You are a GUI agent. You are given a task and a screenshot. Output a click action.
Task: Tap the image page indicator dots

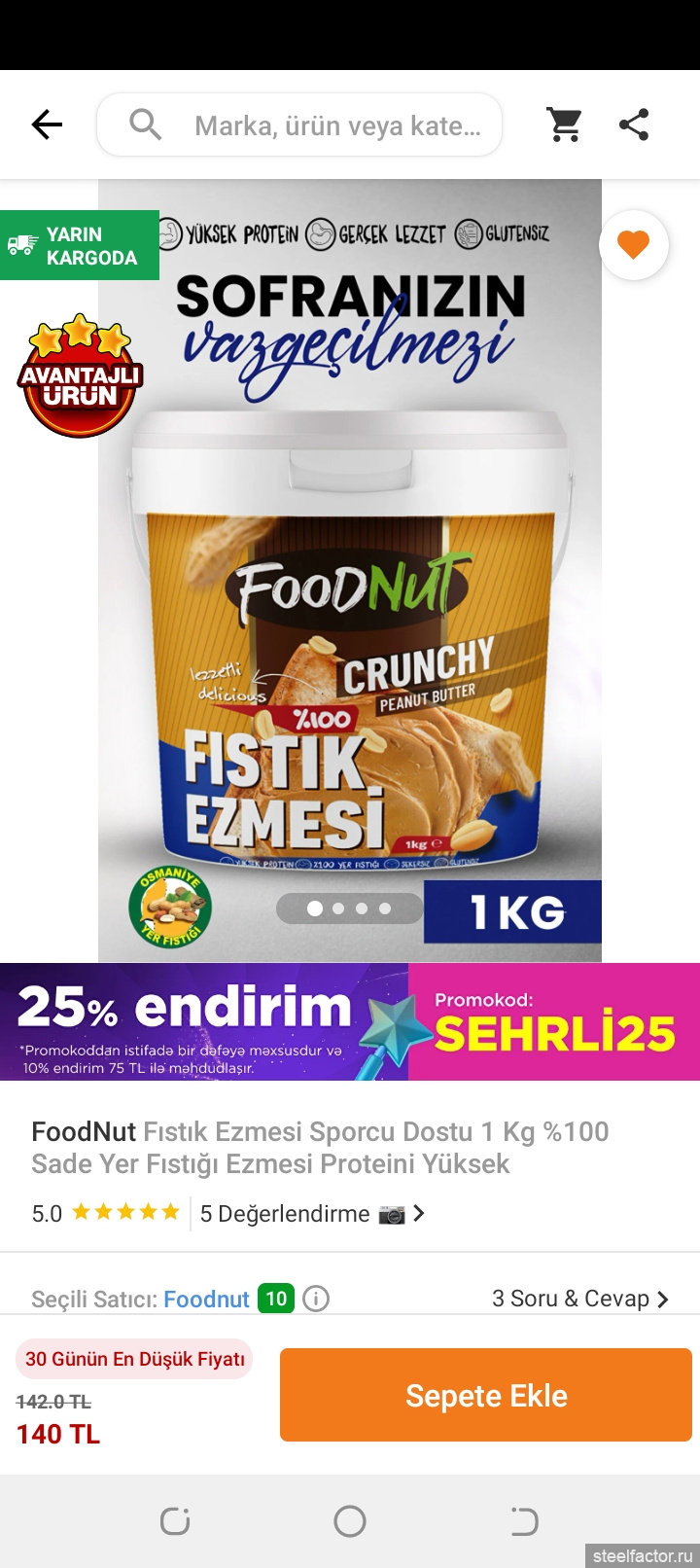pos(350,909)
